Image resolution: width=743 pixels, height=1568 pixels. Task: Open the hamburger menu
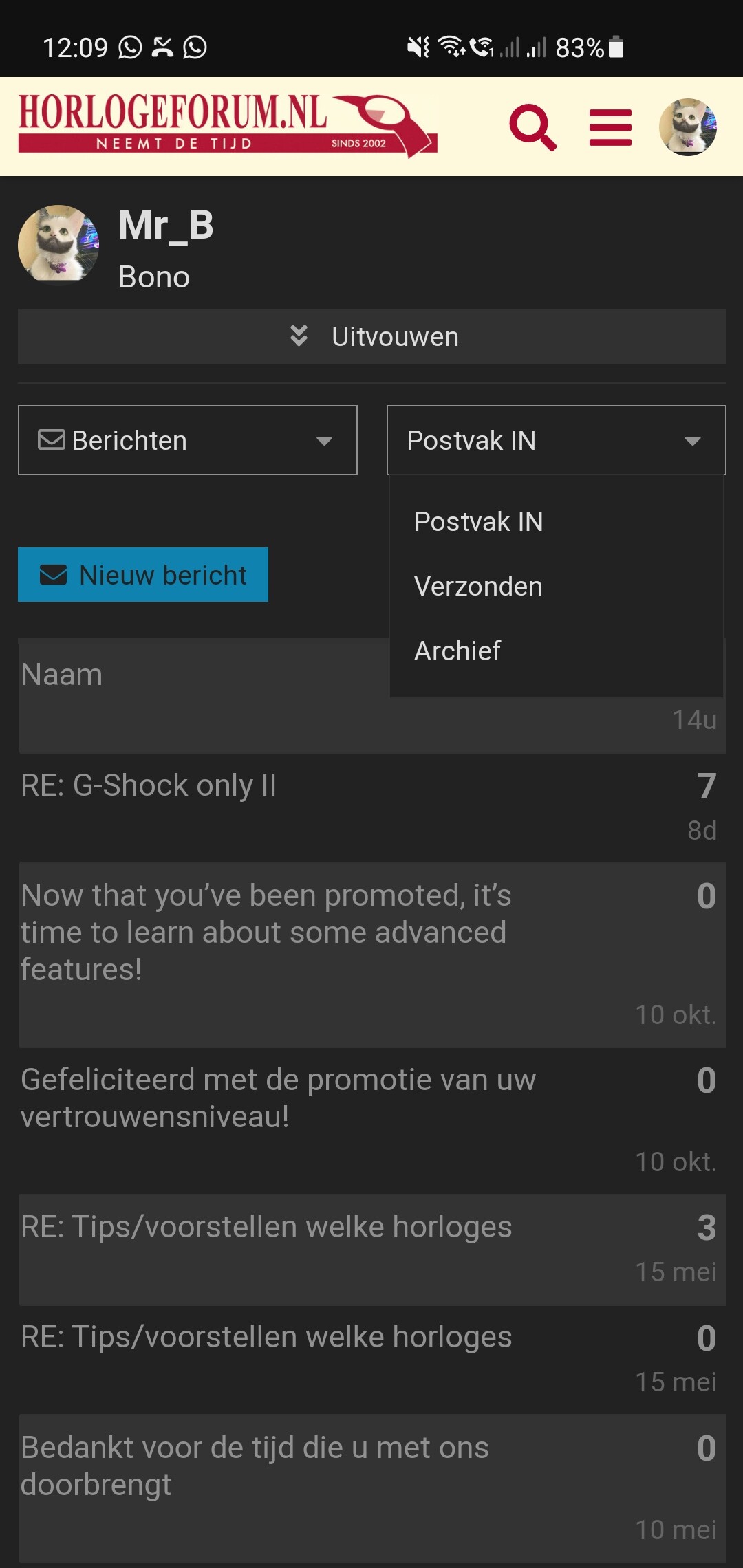pos(610,127)
